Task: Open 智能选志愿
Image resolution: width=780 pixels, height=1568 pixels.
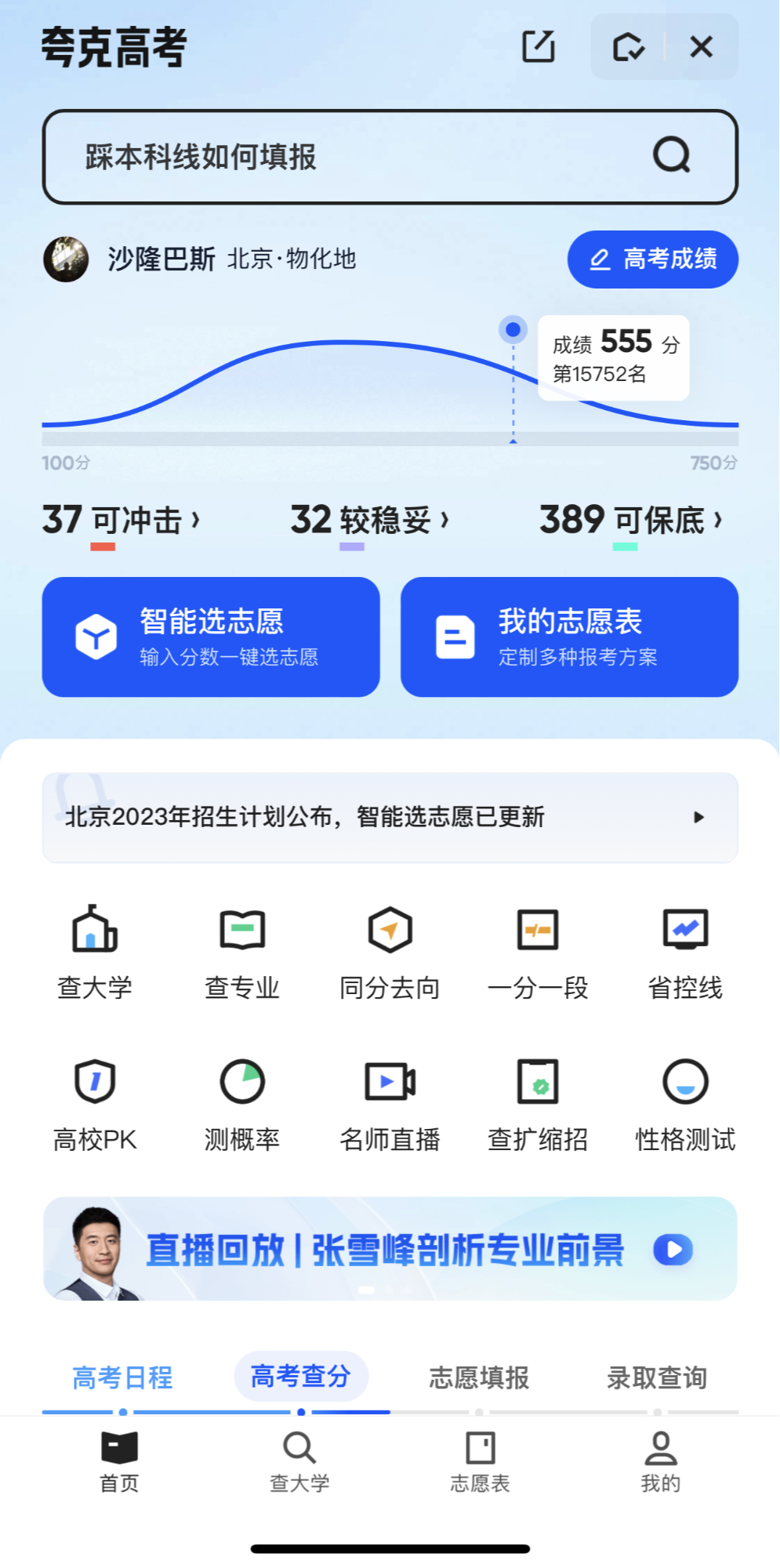Action: tap(211, 637)
